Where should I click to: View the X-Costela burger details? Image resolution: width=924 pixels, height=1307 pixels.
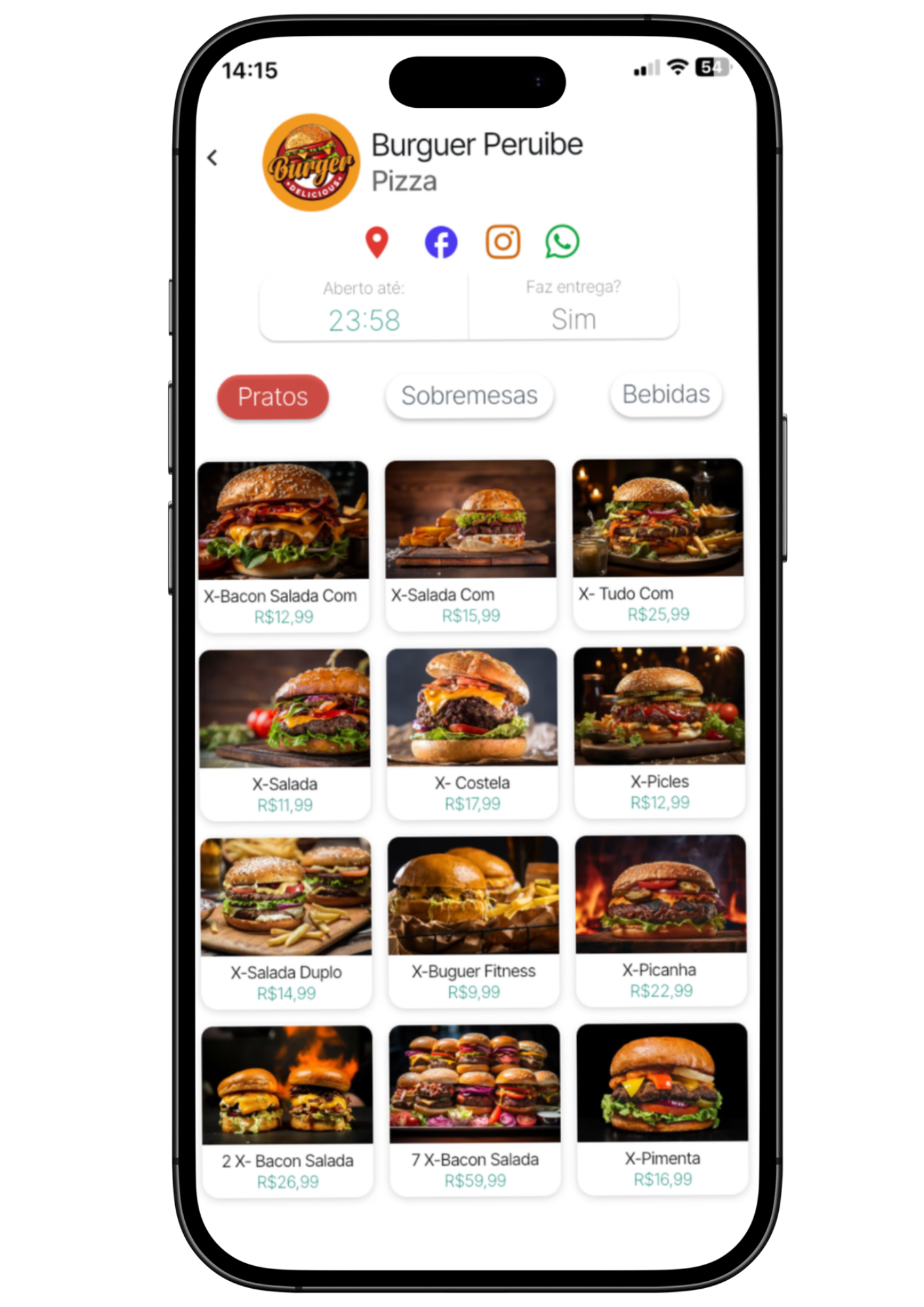(472, 732)
